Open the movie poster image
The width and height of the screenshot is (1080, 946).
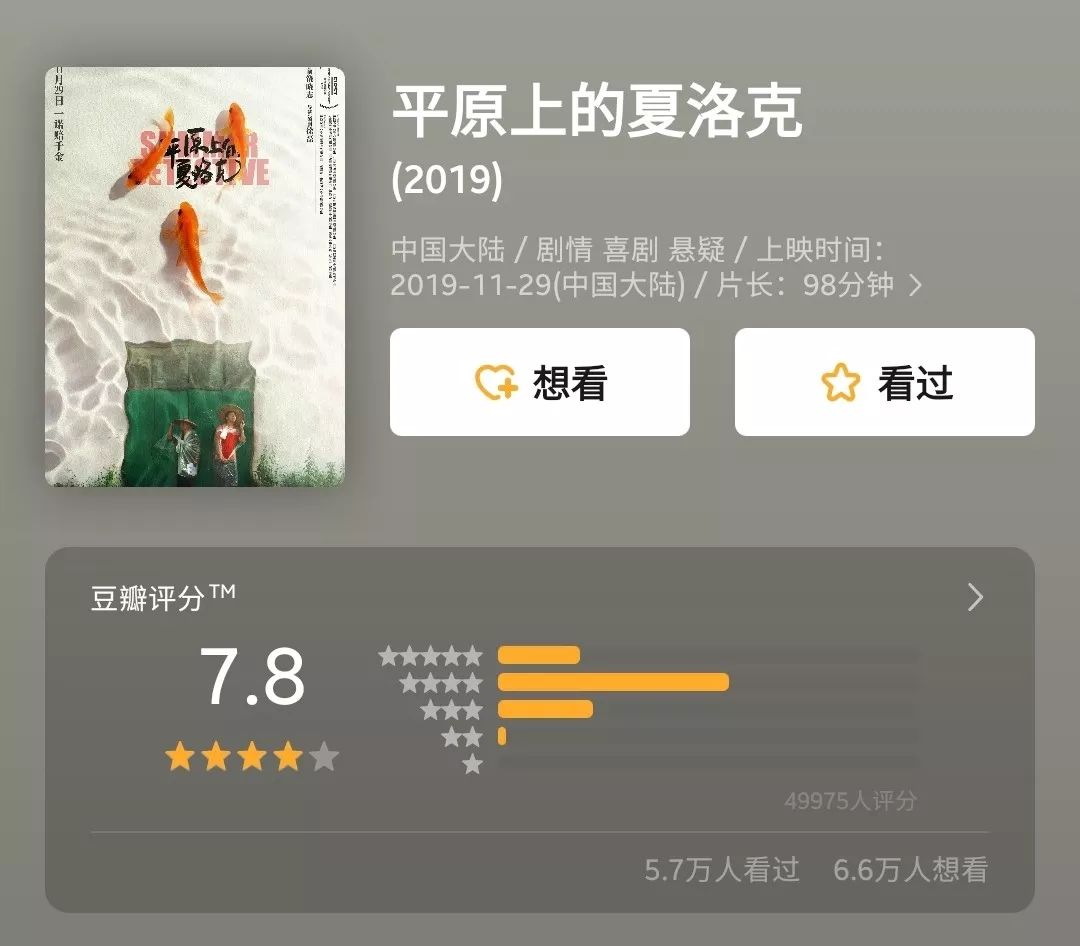click(x=195, y=277)
